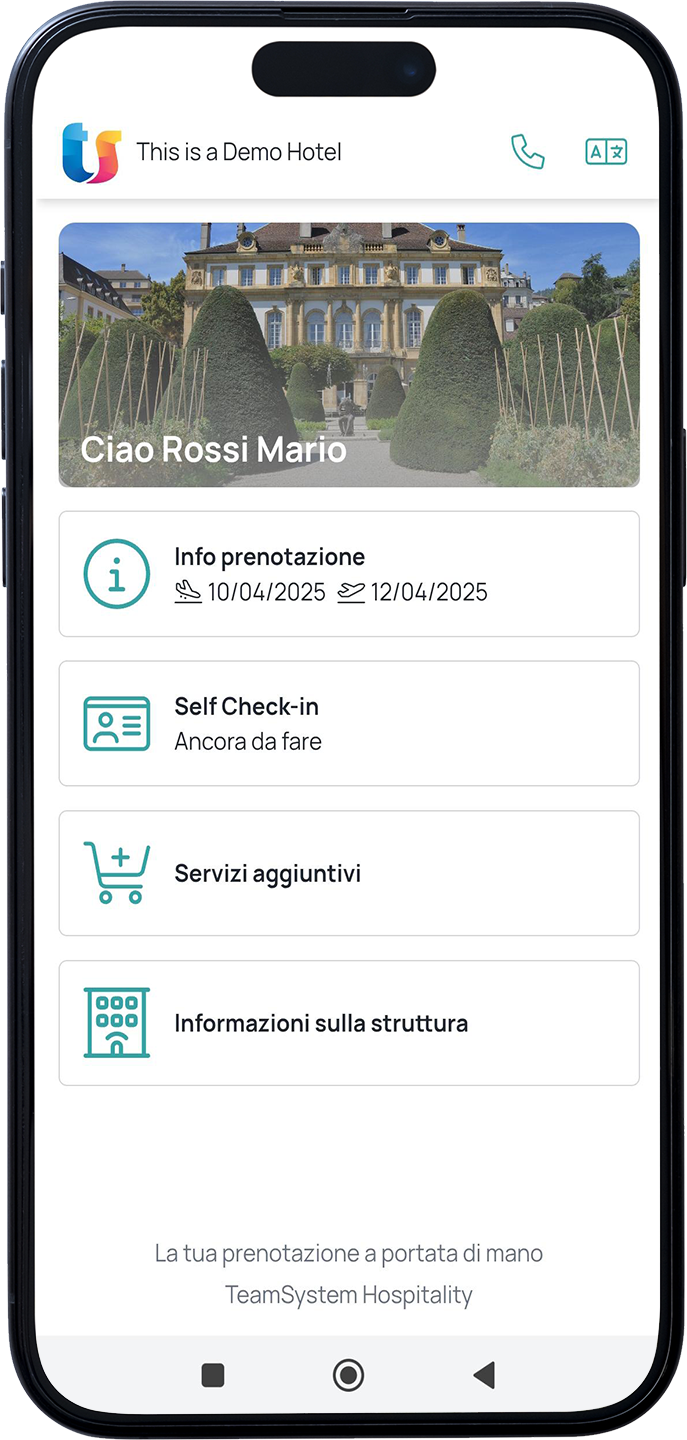
Task: View Informazioni sulla struttura
Action: coord(349,1024)
